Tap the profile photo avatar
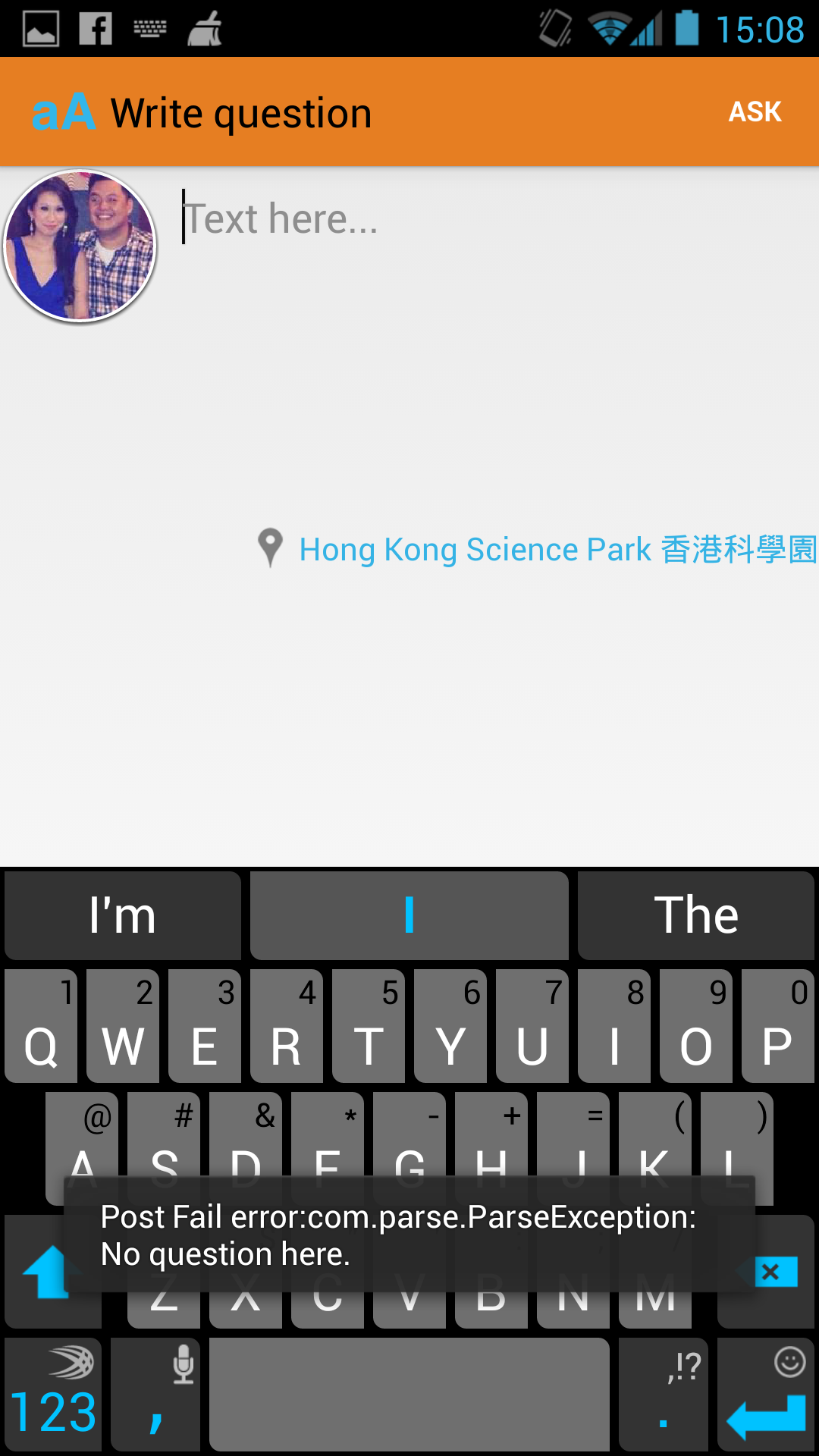 [x=80, y=246]
